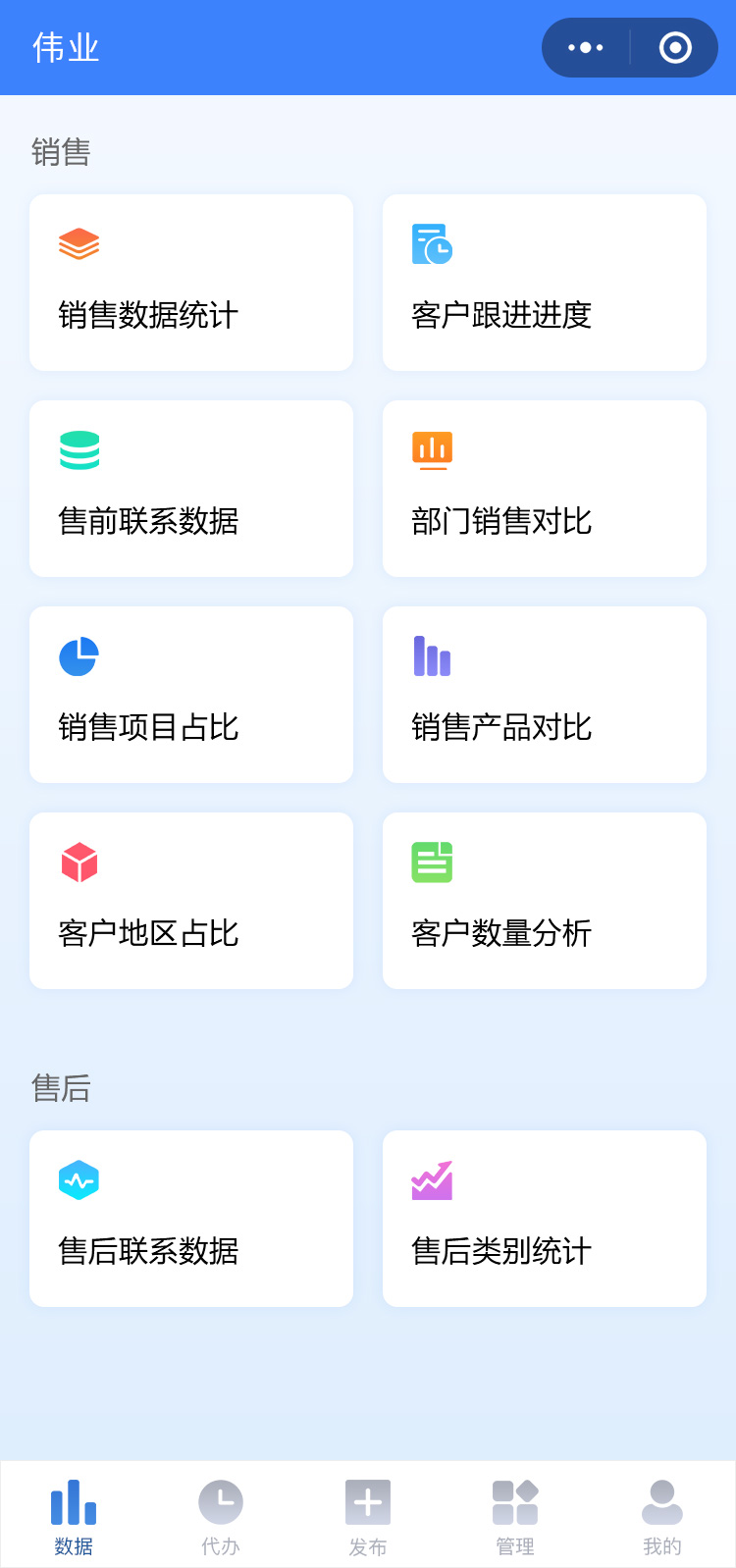Close the mini program with the circle icon
The image size is (736, 1568).
675,47
